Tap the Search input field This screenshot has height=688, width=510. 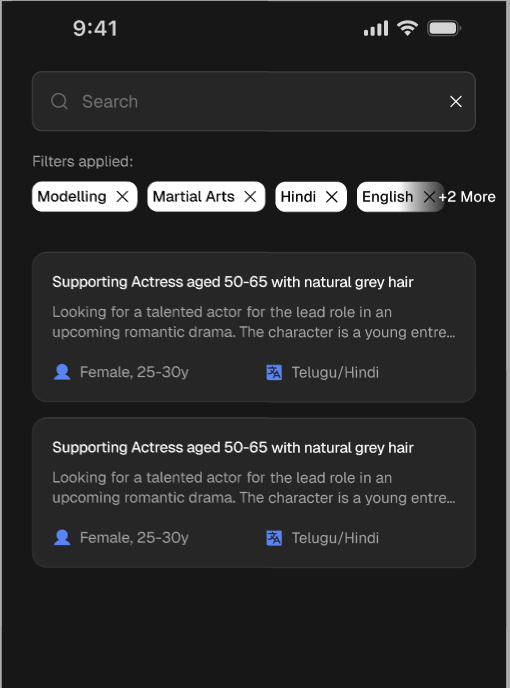pyautogui.click(x=254, y=101)
